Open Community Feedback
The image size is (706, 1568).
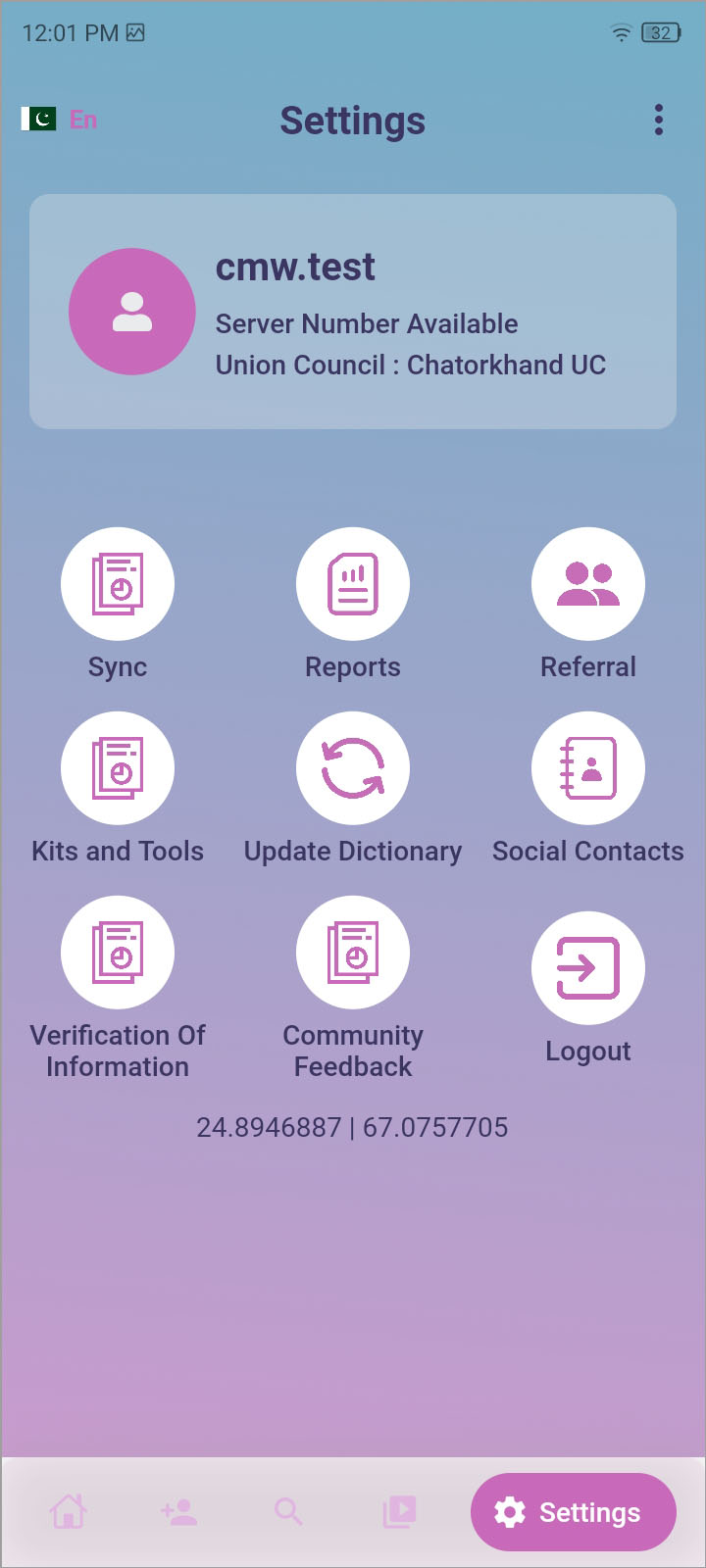pyautogui.click(x=353, y=952)
